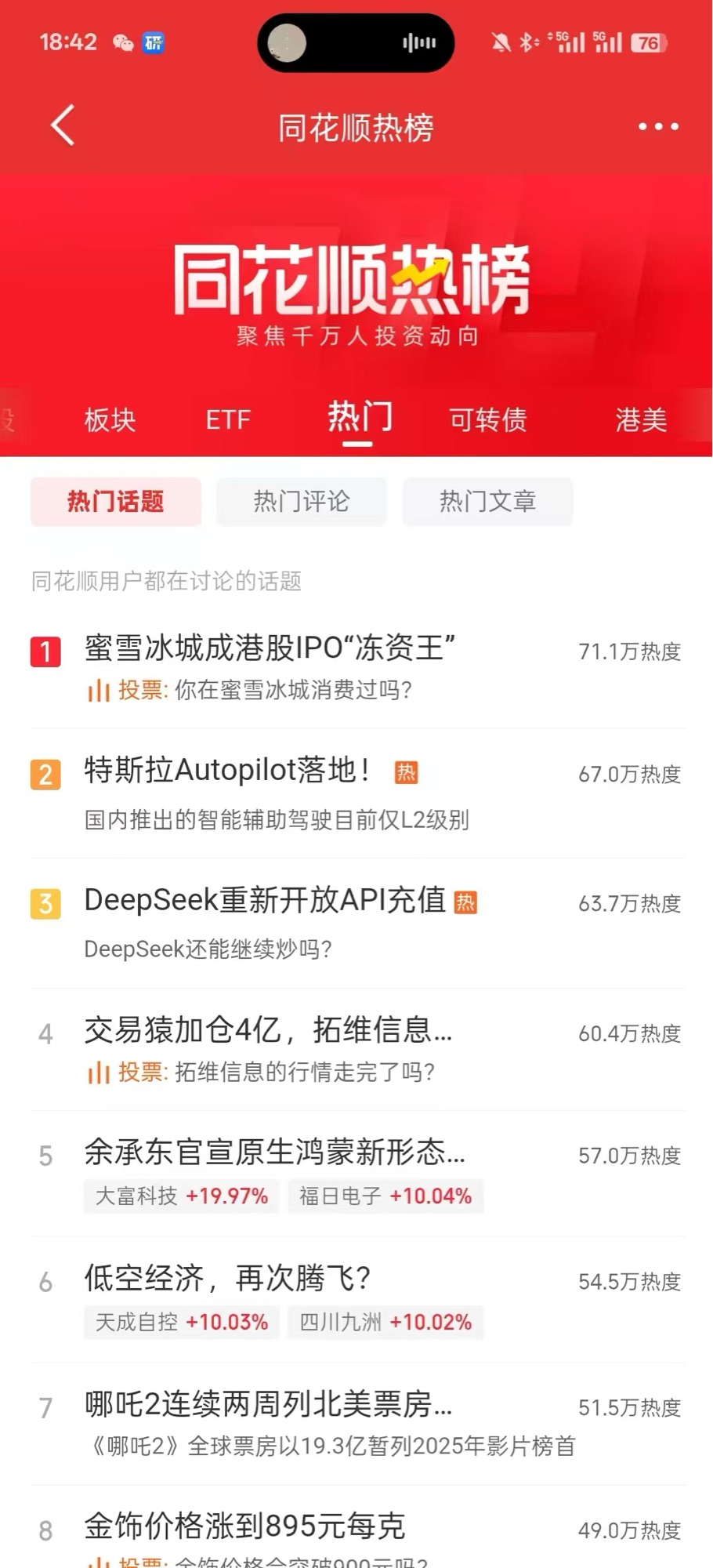
Task: Switch to the 港美 tab
Action: click(640, 420)
